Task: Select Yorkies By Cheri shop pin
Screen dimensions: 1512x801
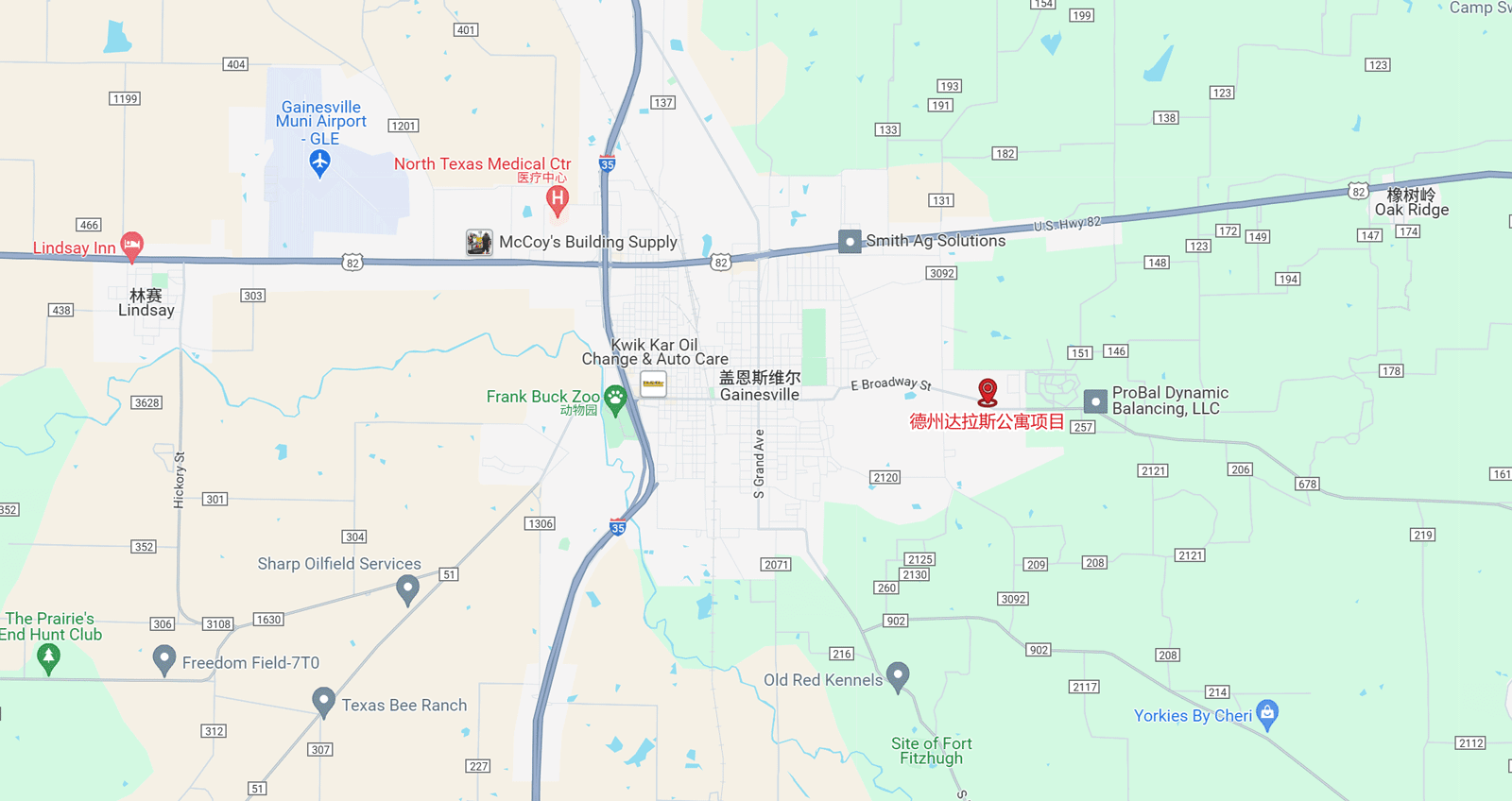Action: 1268,714
